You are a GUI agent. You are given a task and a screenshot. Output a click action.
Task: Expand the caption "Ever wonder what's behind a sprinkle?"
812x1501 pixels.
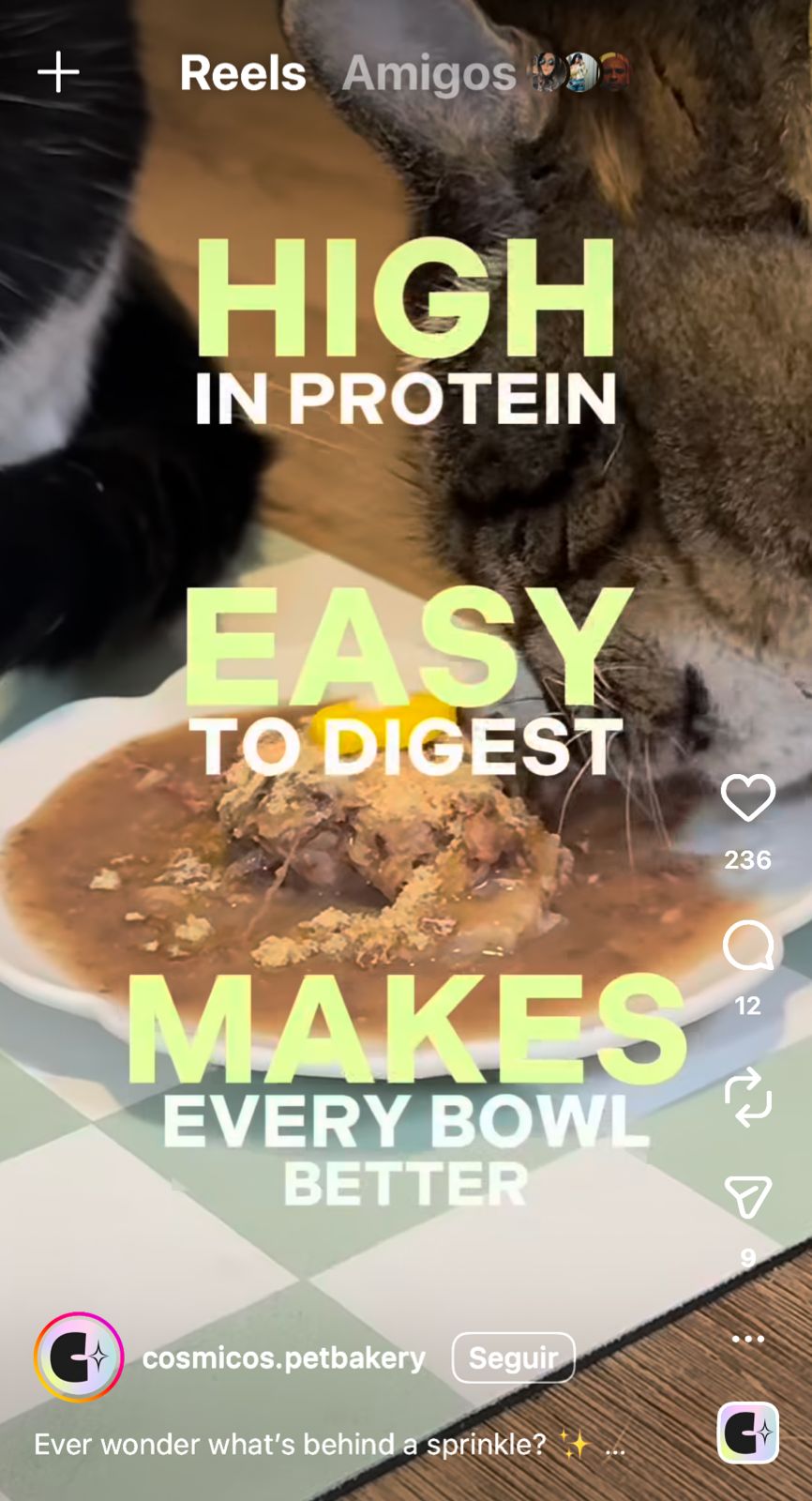point(614,1446)
